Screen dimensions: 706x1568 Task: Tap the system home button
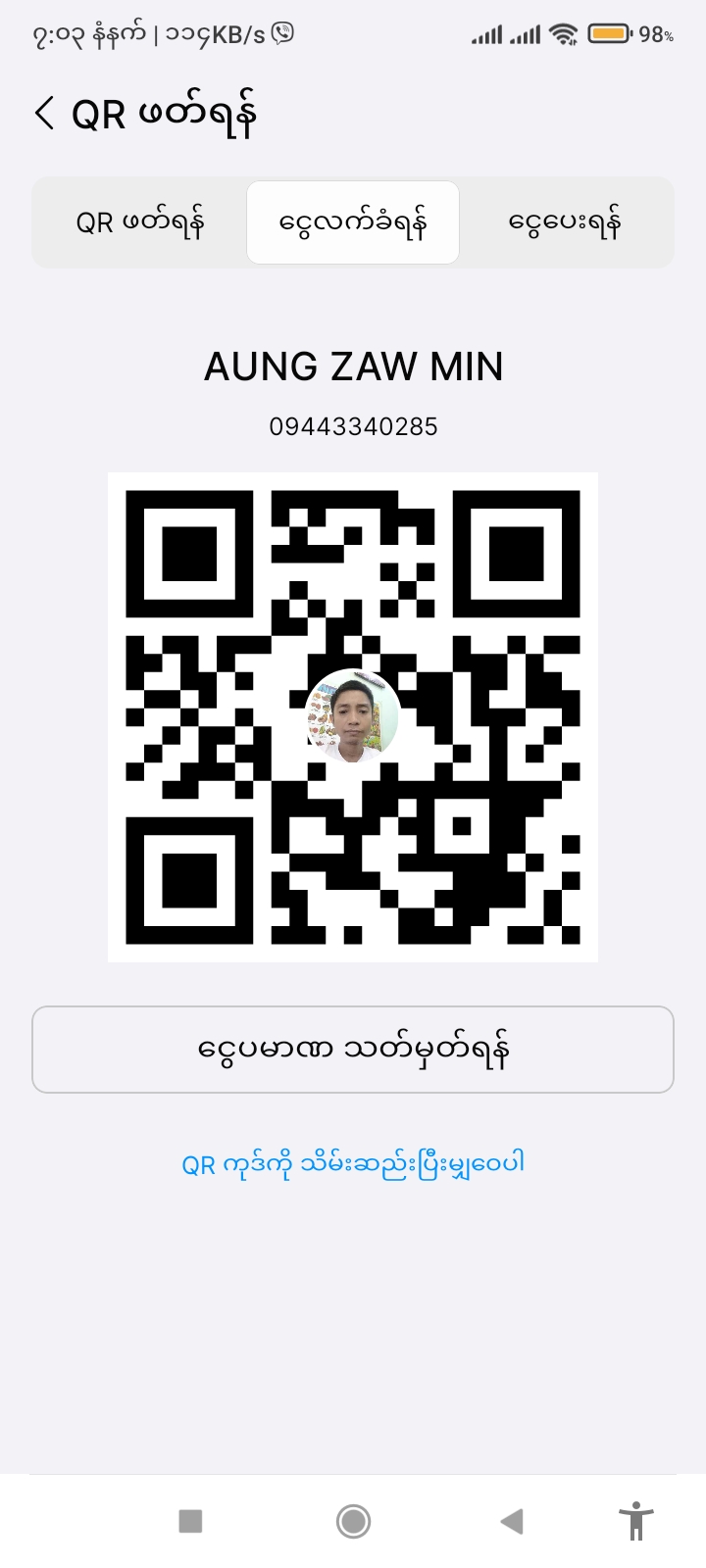[353, 1521]
